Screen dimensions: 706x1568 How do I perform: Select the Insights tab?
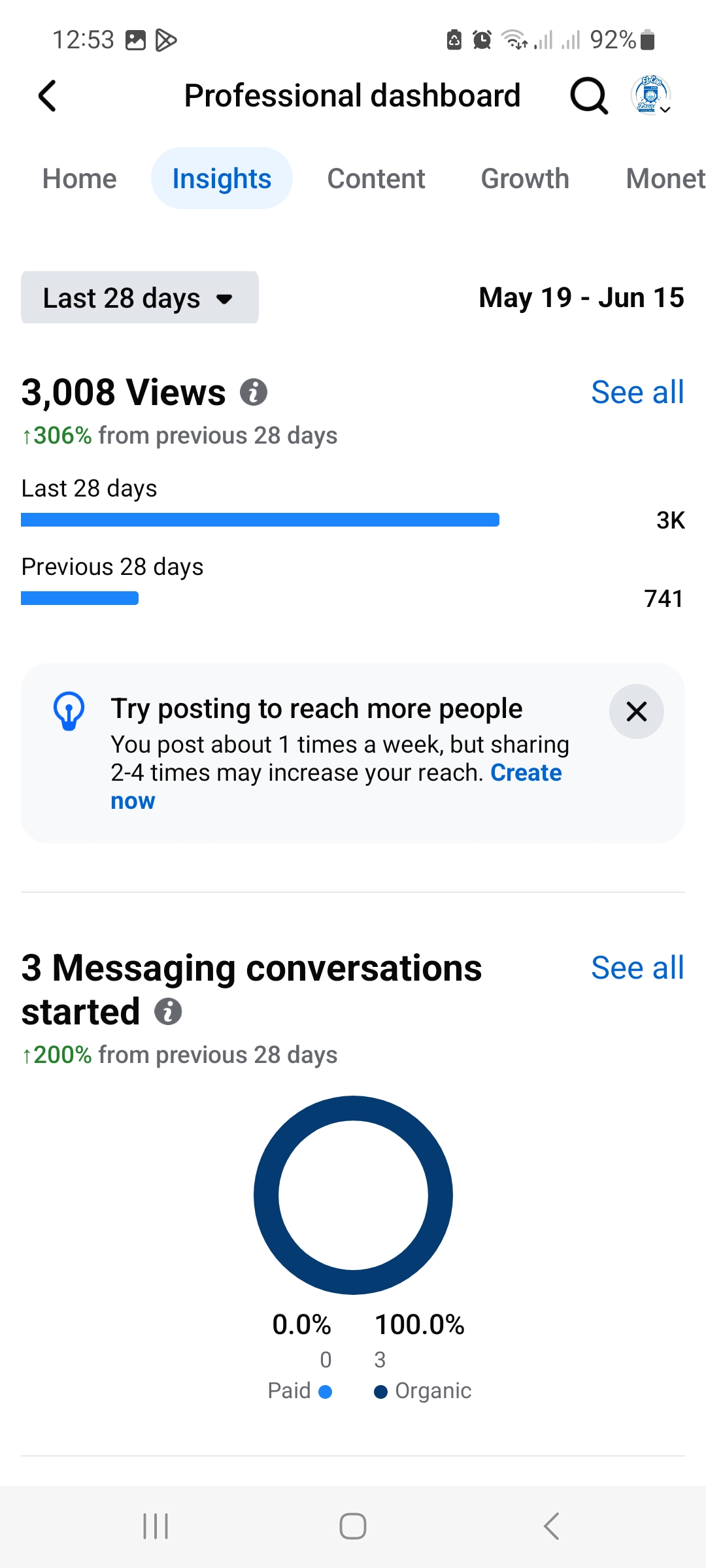point(222,178)
